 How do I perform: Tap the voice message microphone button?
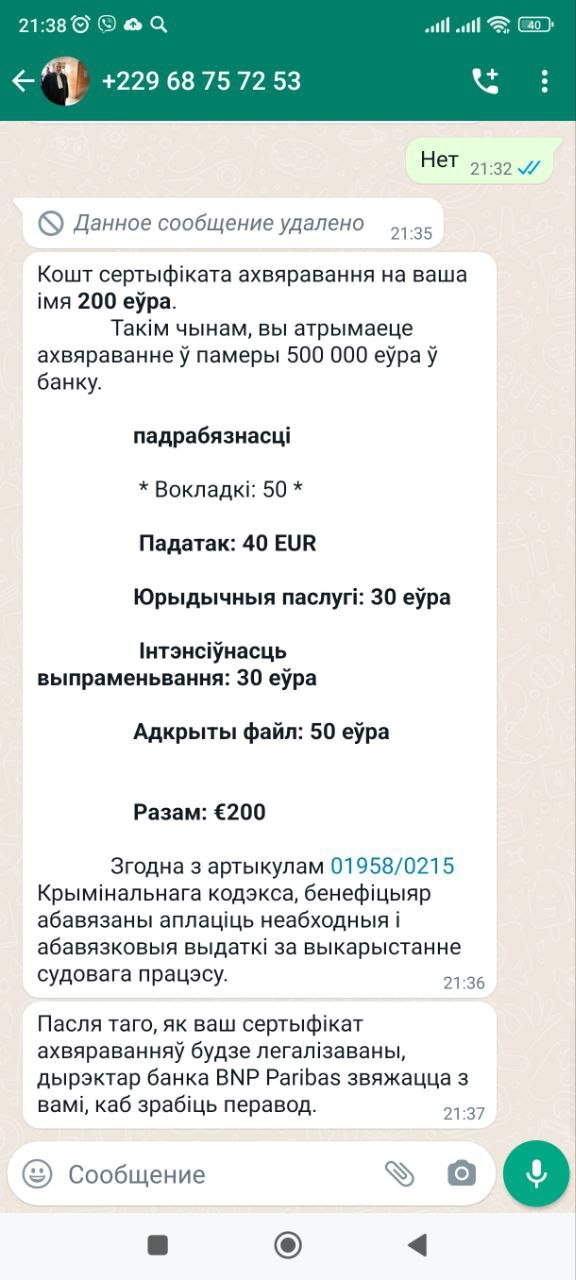(536, 1173)
